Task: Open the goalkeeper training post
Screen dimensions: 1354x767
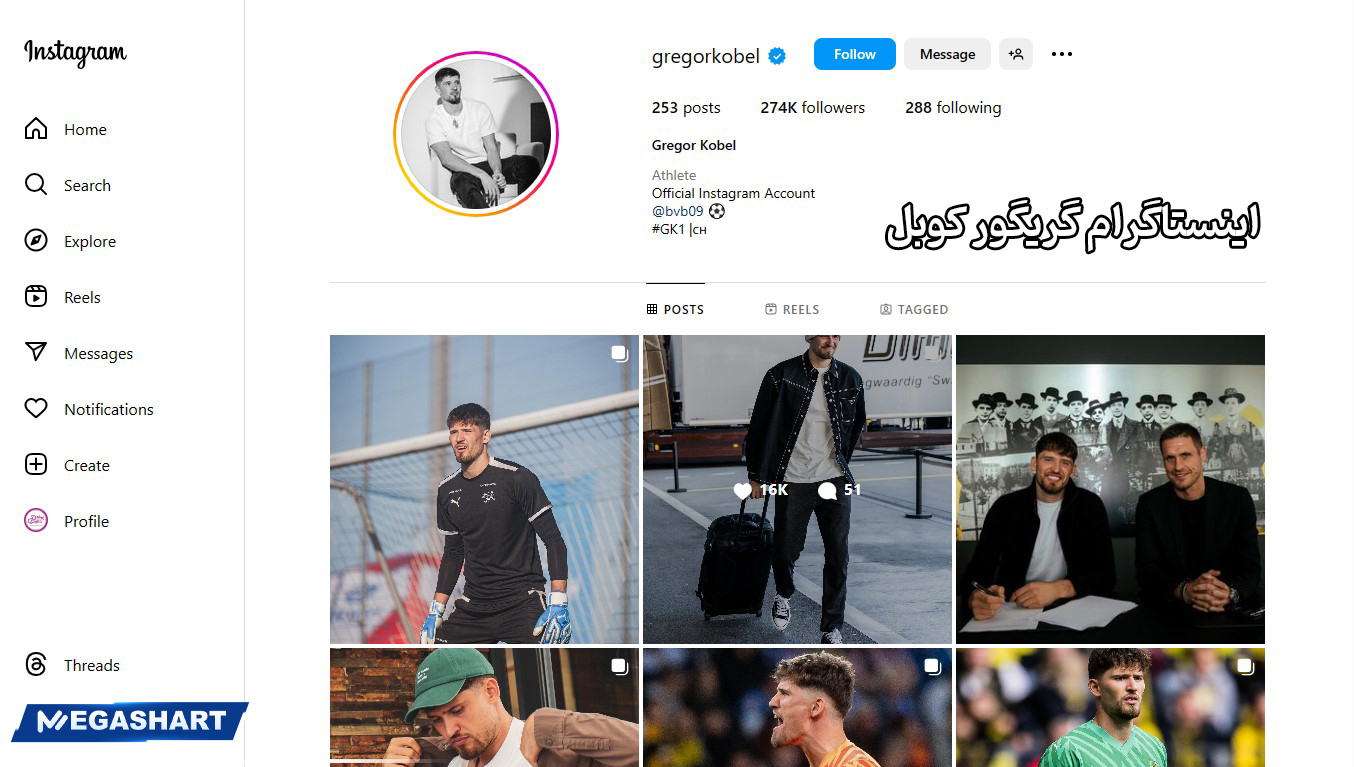Action: pos(484,489)
